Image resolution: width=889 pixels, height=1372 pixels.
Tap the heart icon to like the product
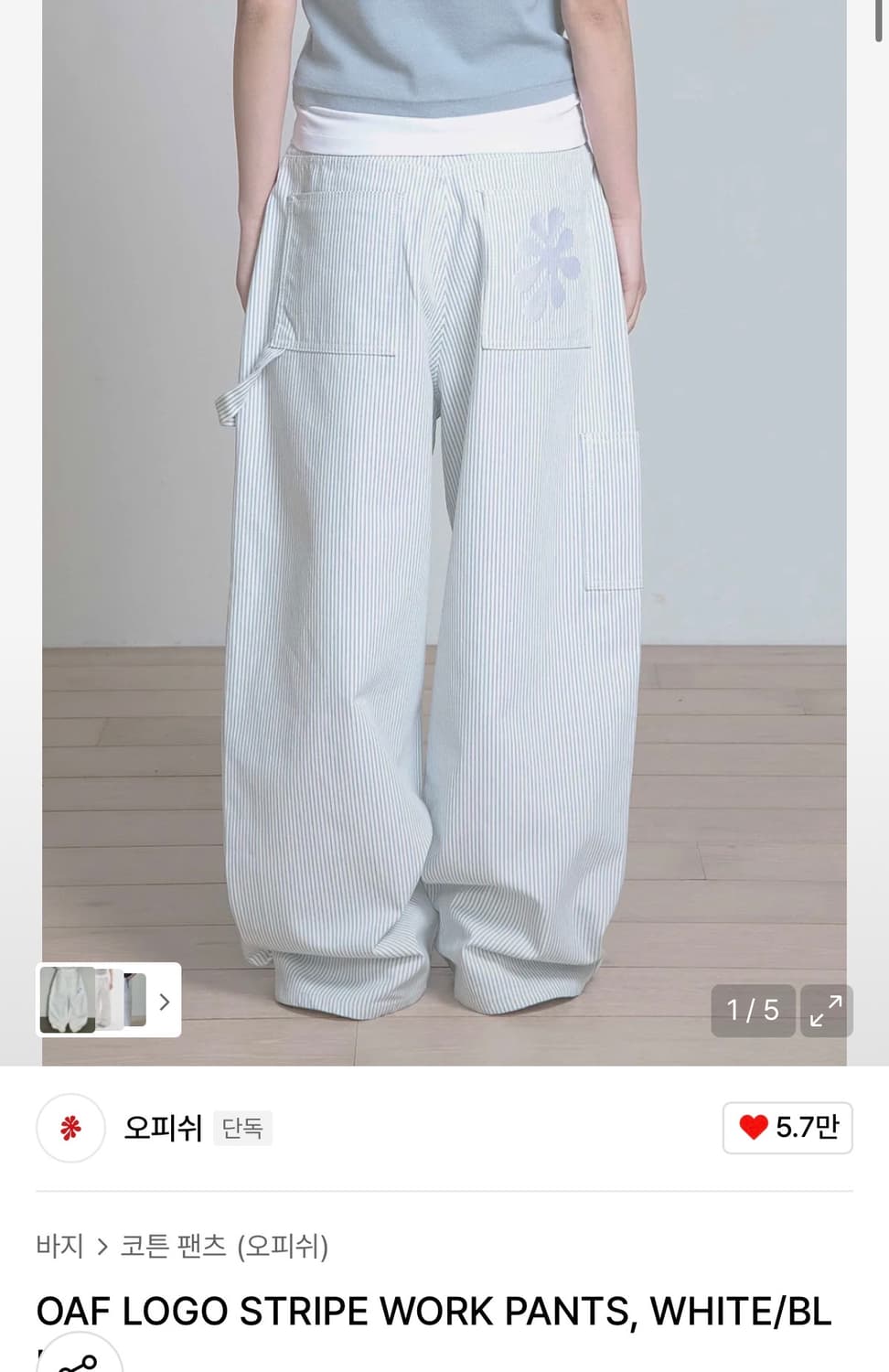[x=753, y=1127]
